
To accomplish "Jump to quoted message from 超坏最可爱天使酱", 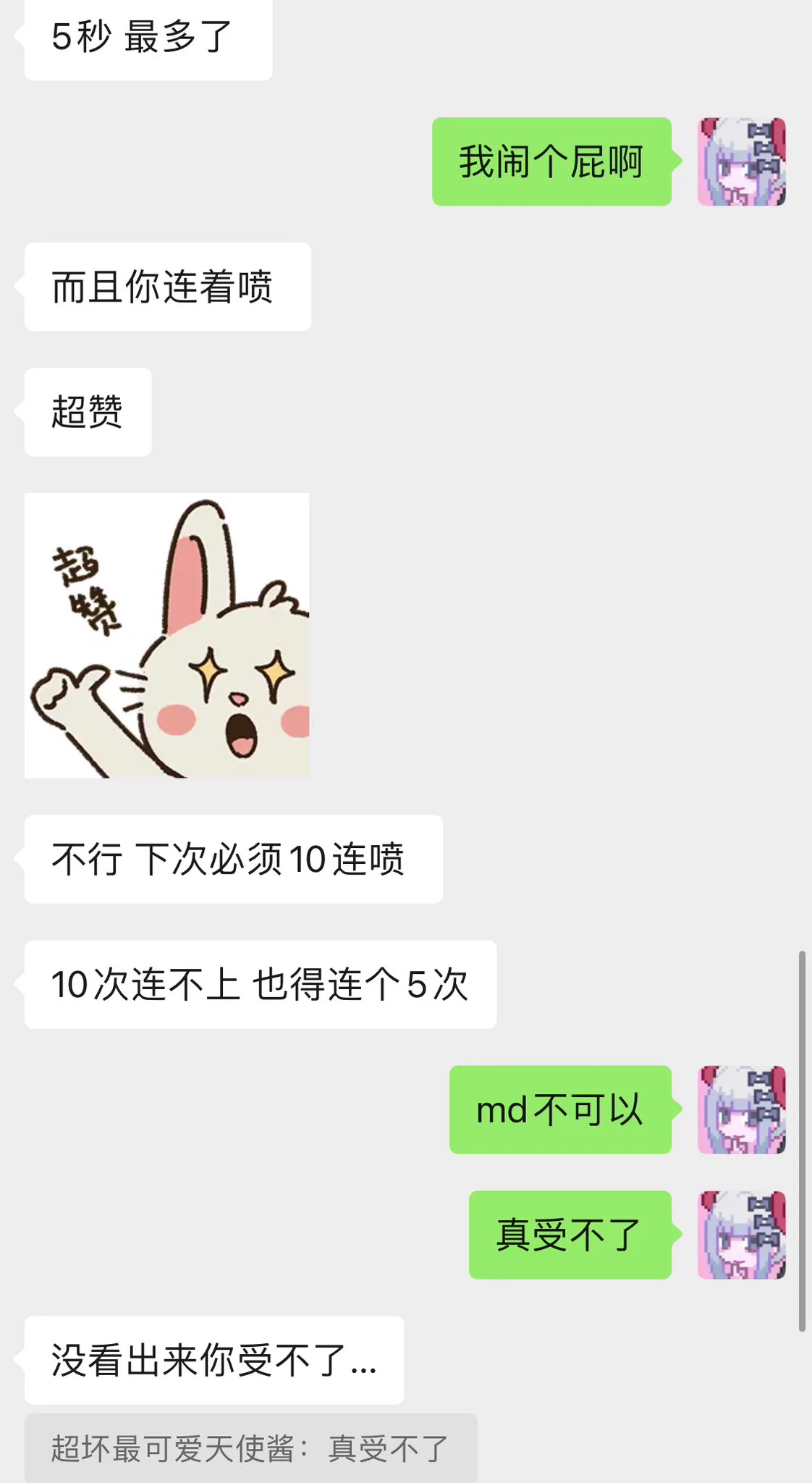I will point(250,1448).
